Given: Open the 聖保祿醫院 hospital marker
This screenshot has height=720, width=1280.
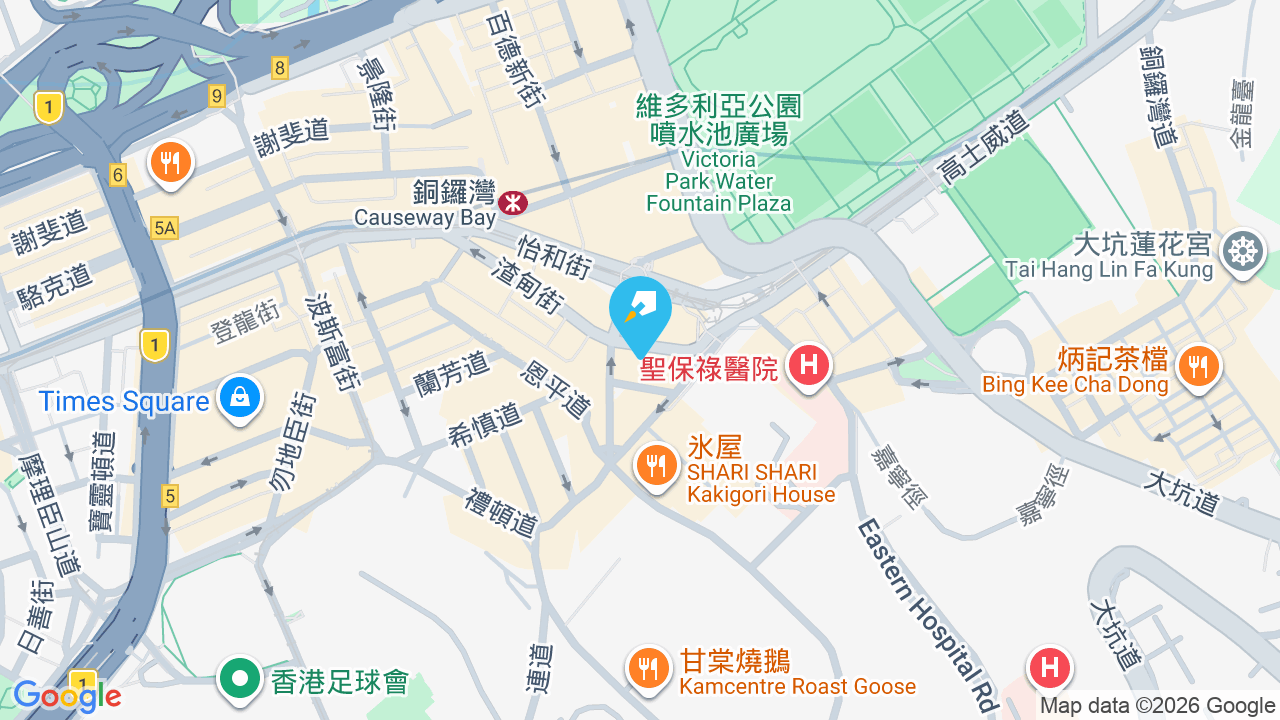Looking at the screenshot, I should coord(809,367).
